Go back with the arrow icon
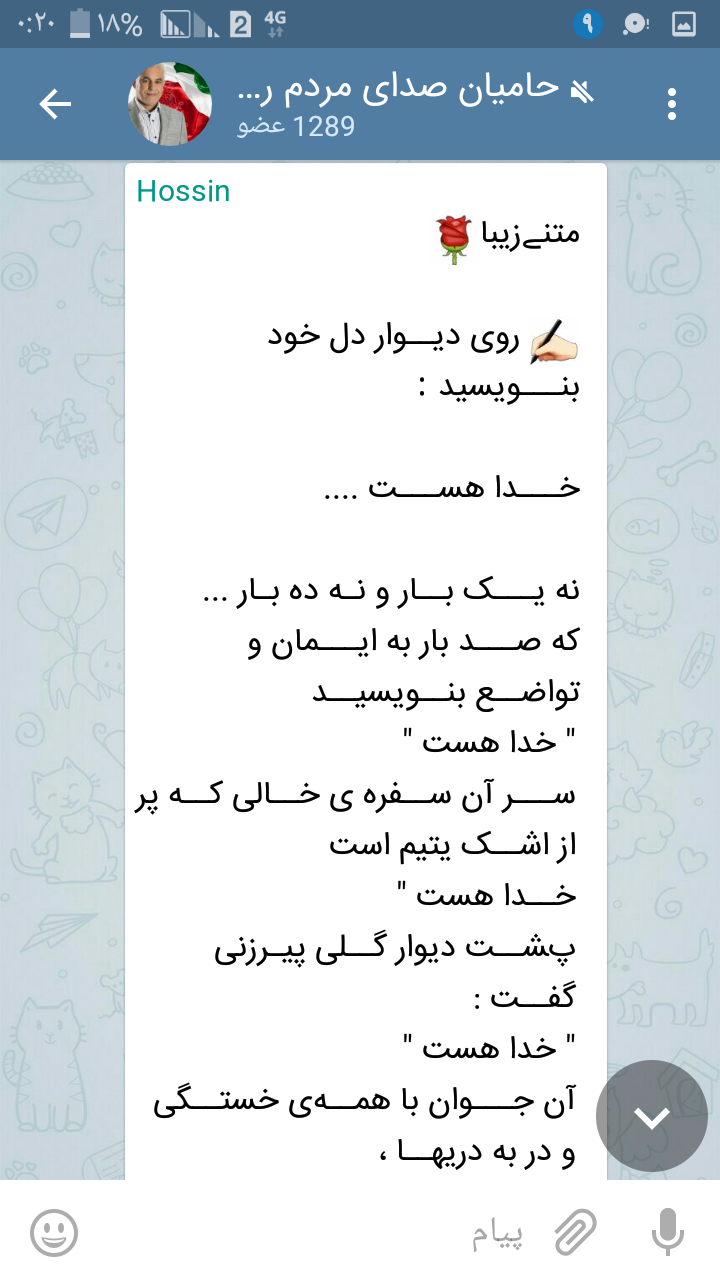 [55, 104]
